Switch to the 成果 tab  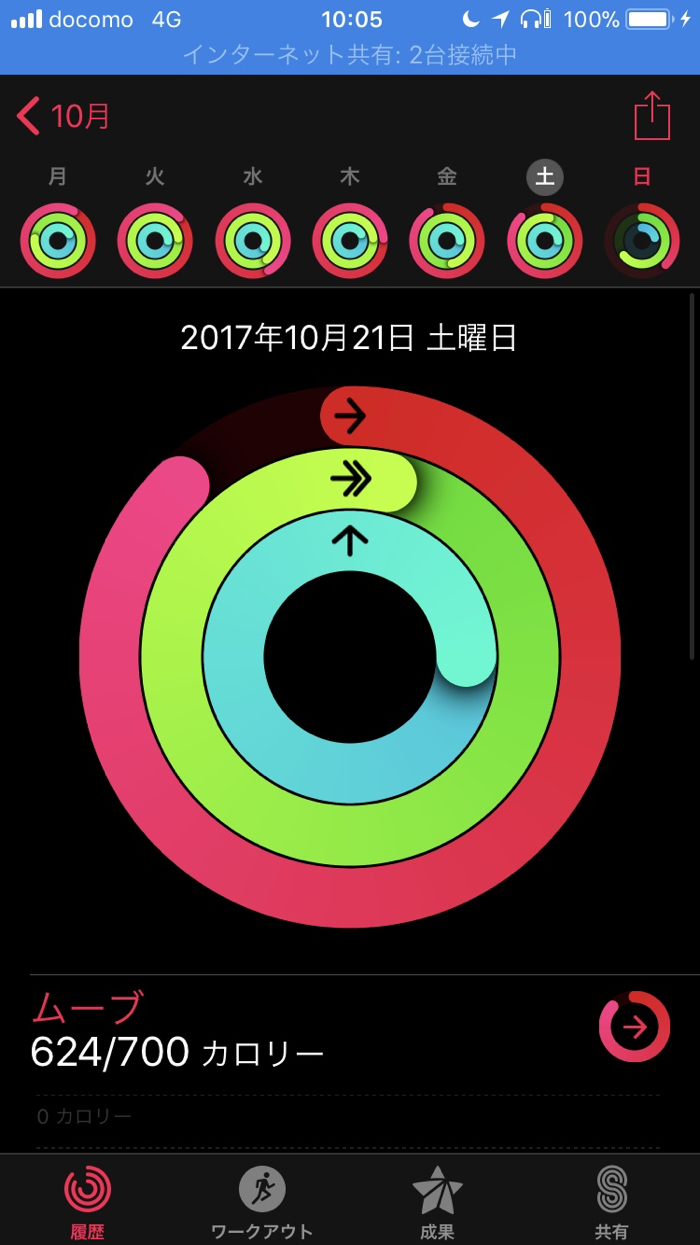click(438, 1201)
